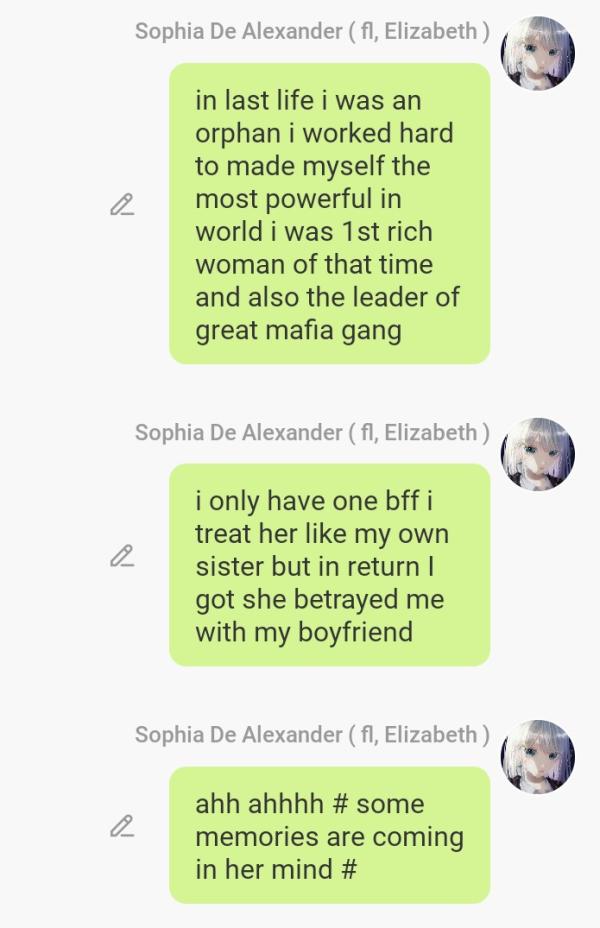
Task: Open avatar beside the bff message
Action: (538, 454)
